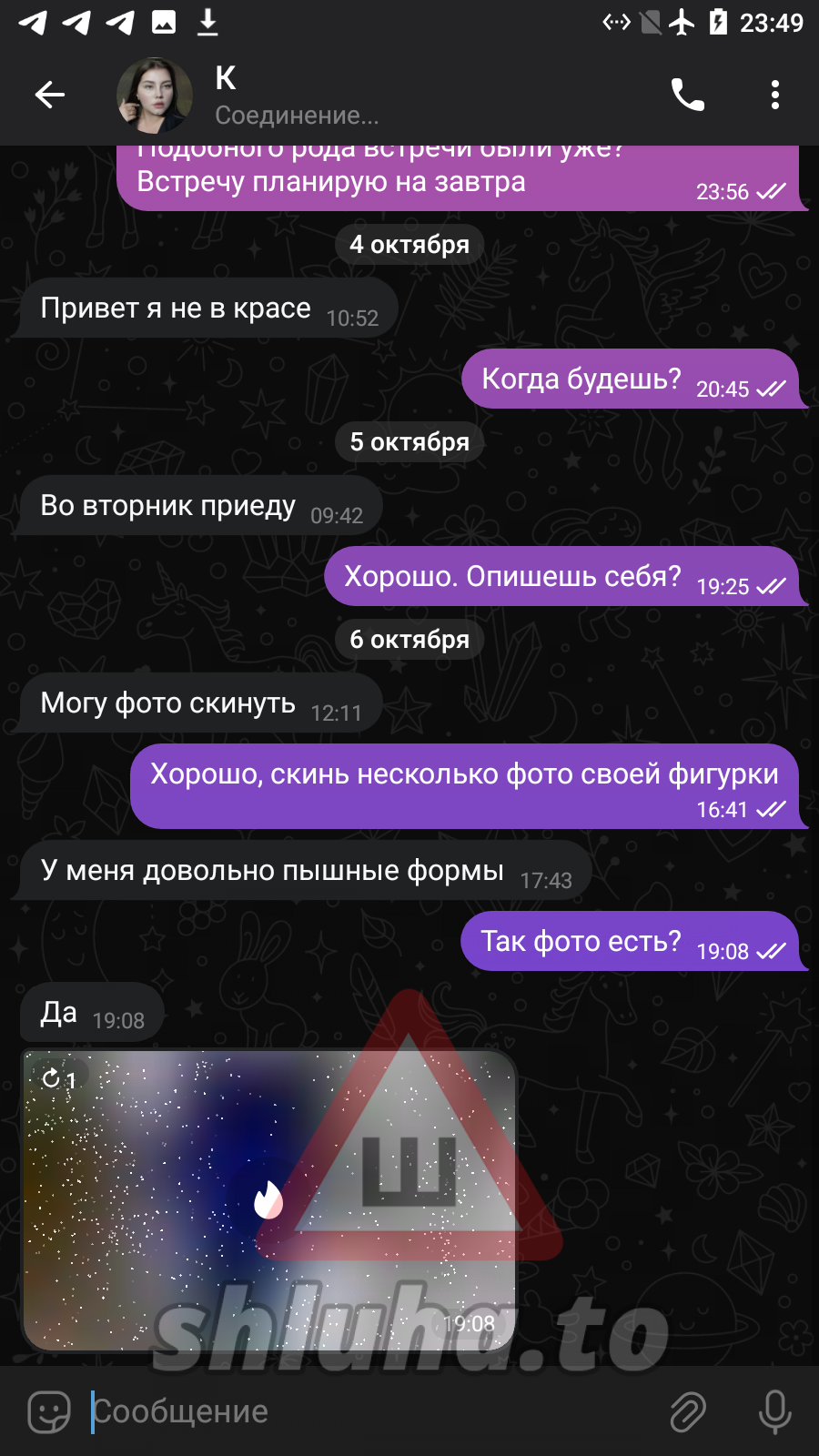Viewport: 819px width, 1456px height.
Task: Open contact K's profile header
Action: [296, 96]
